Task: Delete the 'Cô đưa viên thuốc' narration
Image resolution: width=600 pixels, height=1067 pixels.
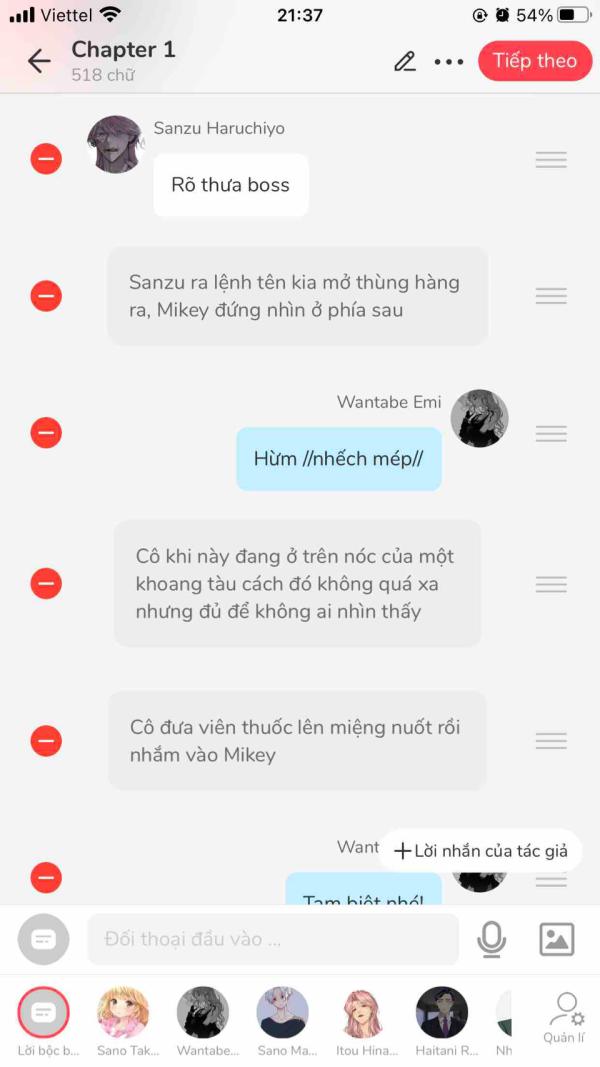Action: [x=46, y=741]
